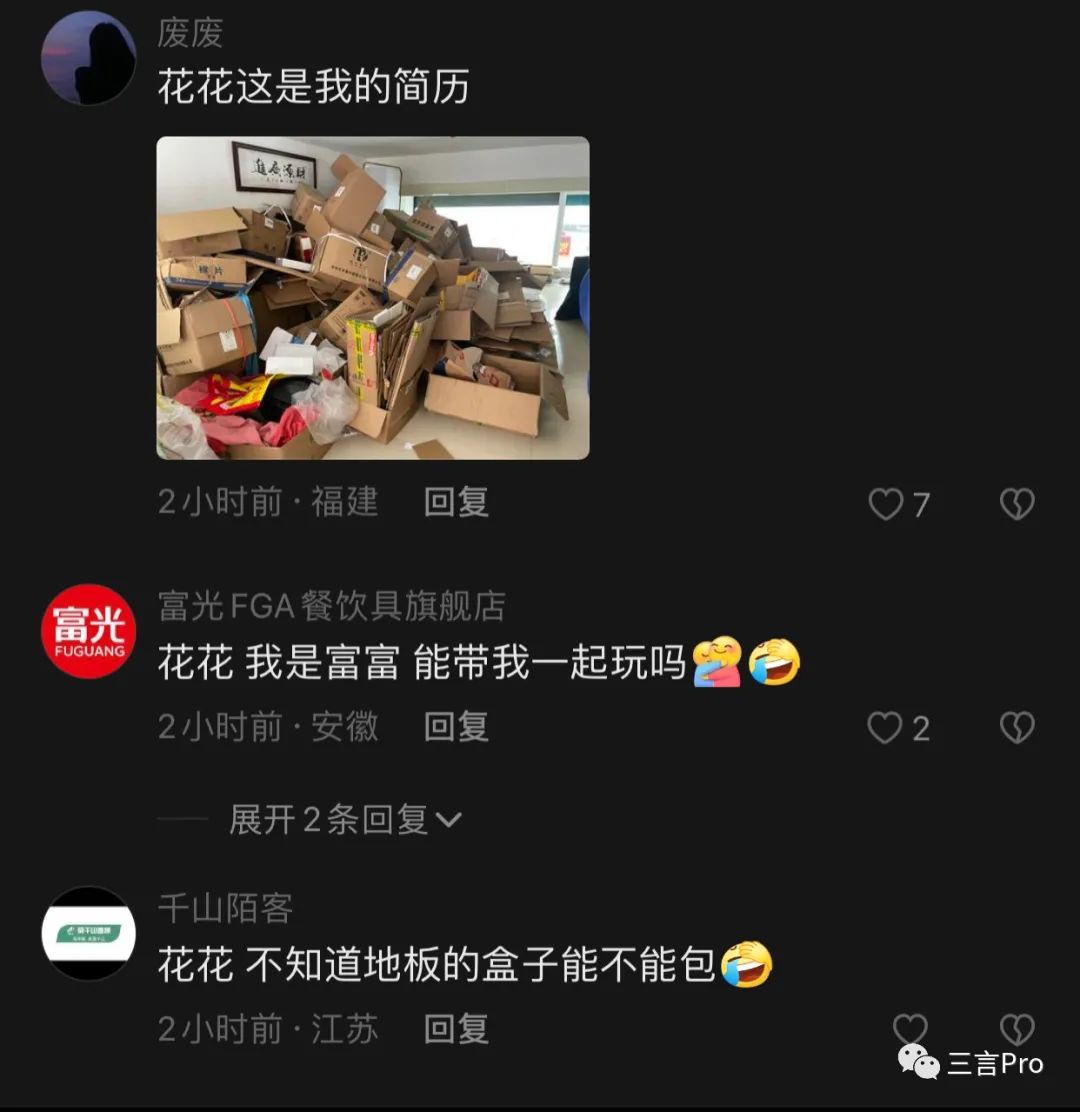This screenshot has width=1080, height=1112.
Task: Like 千山陌客's comment
Action: [910, 1028]
